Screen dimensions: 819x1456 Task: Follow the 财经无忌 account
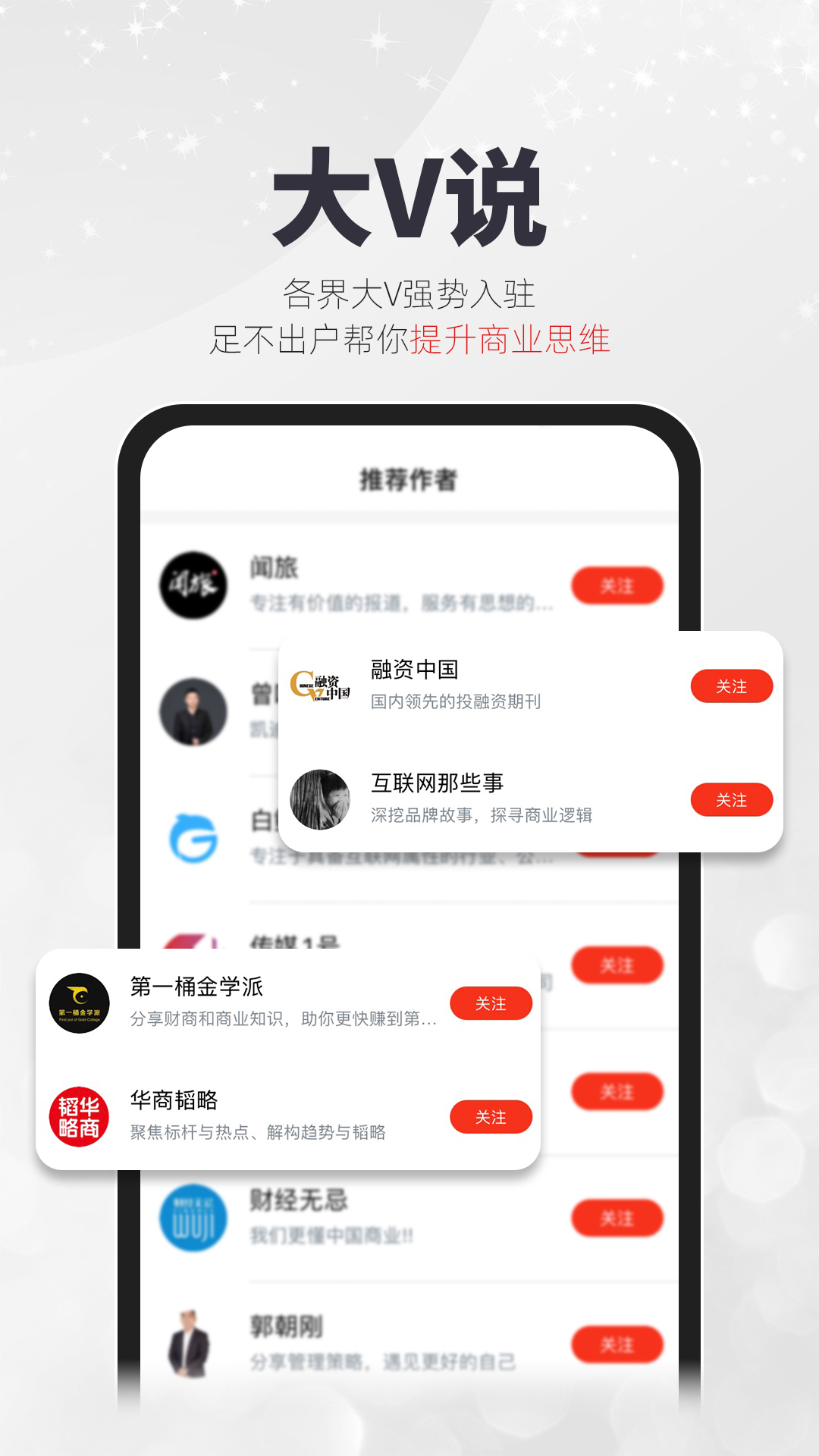click(x=618, y=1217)
